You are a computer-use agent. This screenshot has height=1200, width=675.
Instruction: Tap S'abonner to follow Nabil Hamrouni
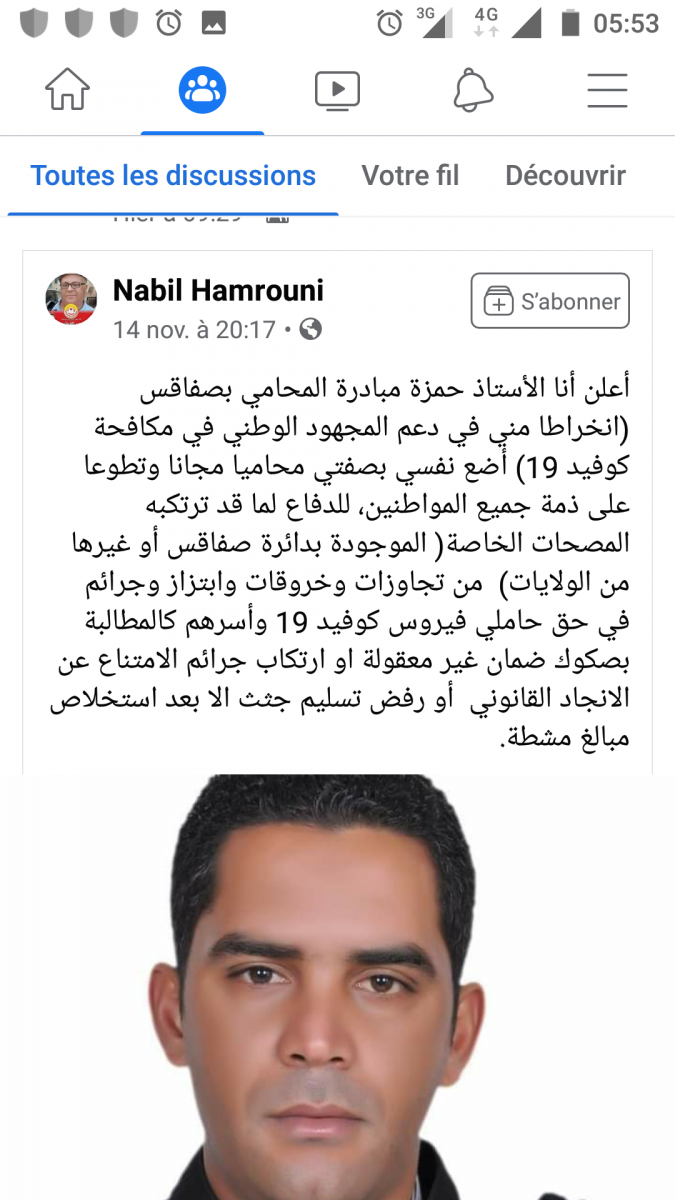pyautogui.click(x=550, y=301)
